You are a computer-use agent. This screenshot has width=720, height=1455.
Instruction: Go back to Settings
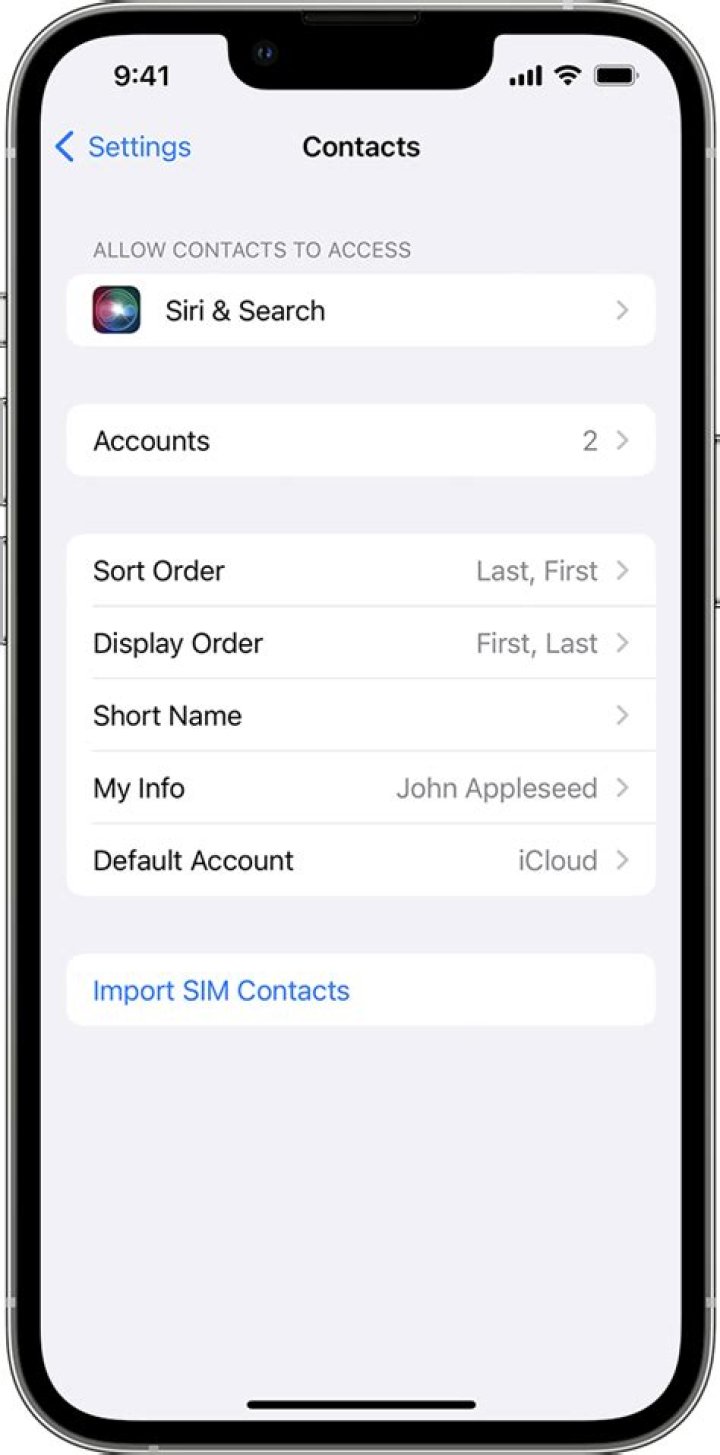[x=122, y=147]
